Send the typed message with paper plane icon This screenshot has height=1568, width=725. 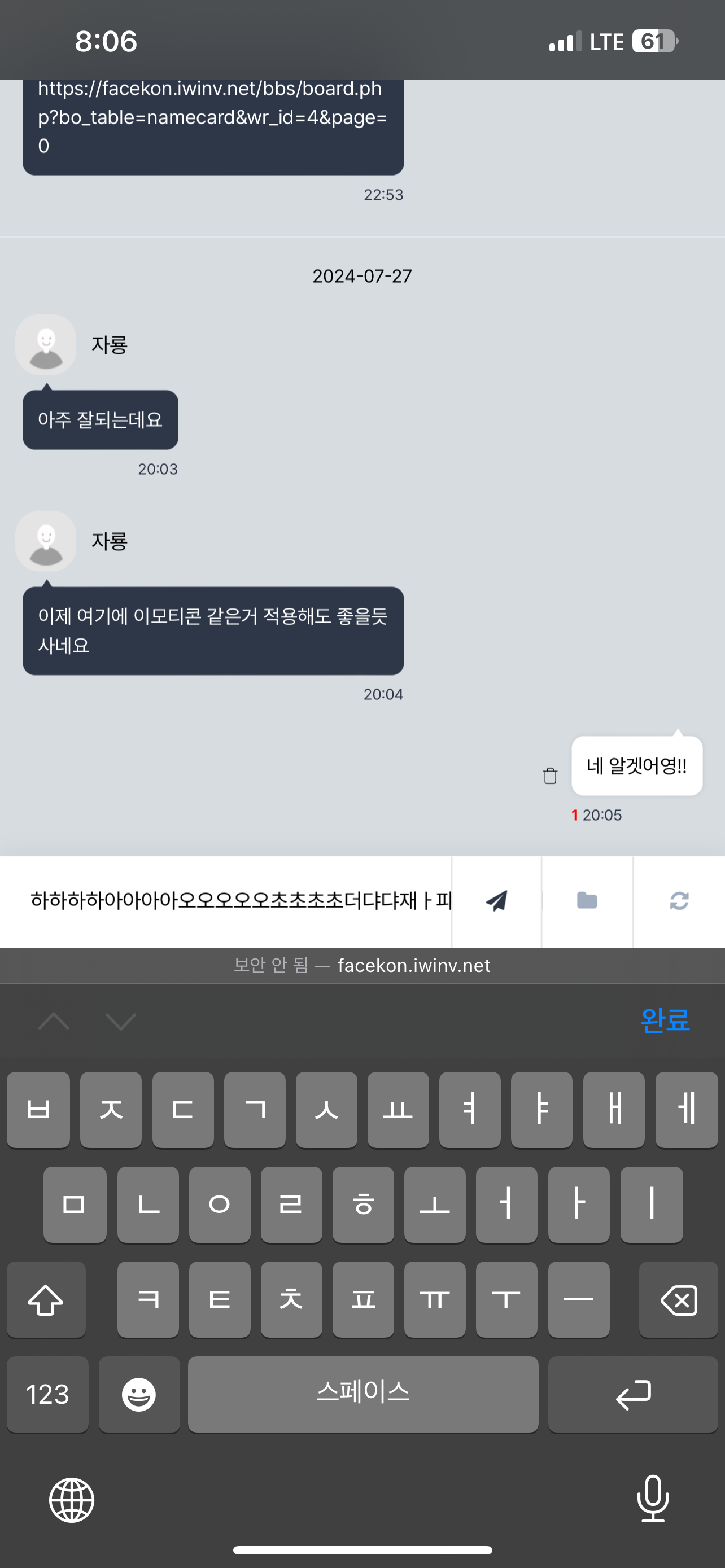(x=496, y=901)
